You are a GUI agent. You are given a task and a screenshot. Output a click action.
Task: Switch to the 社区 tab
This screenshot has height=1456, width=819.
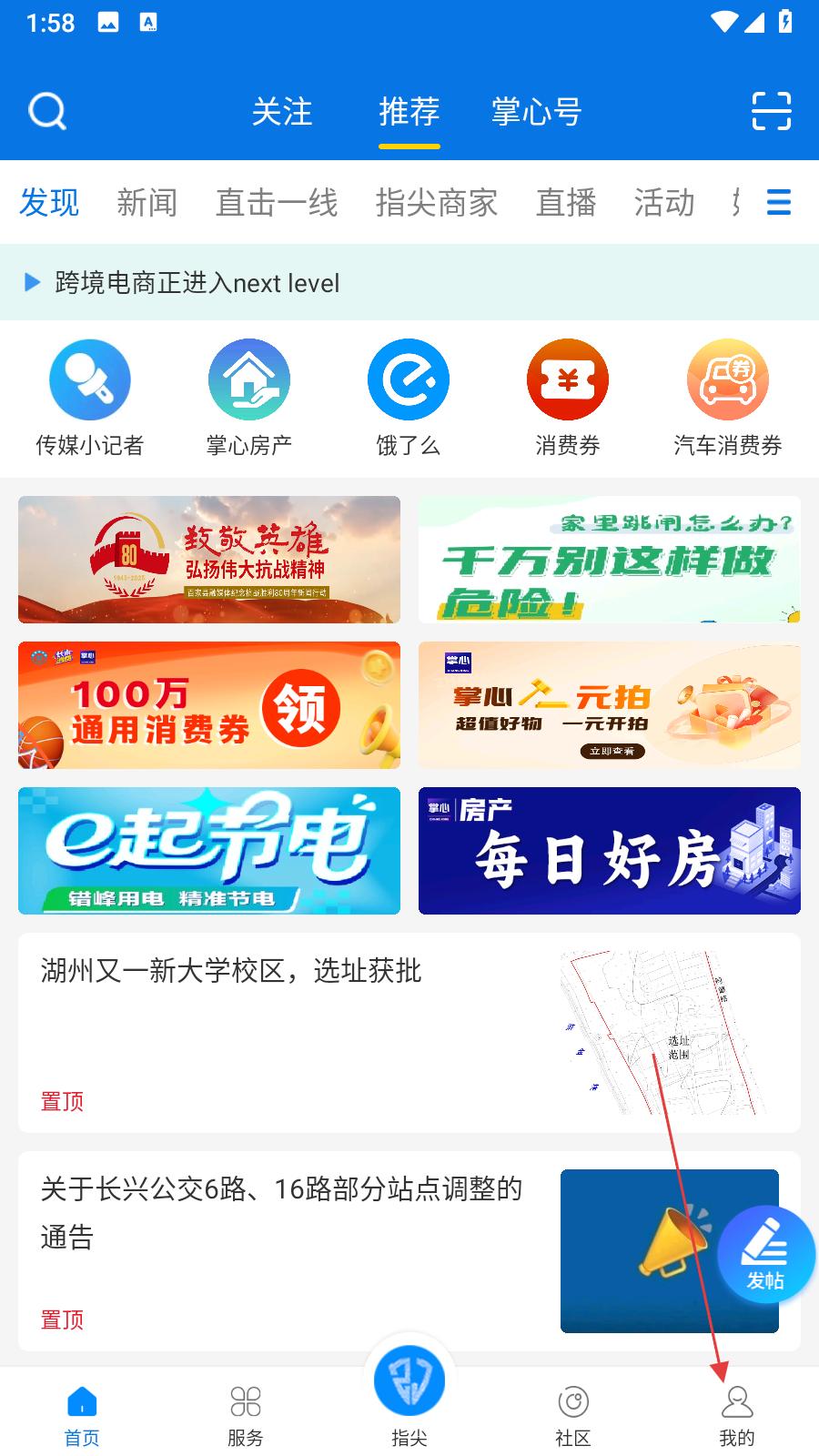(573, 1415)
